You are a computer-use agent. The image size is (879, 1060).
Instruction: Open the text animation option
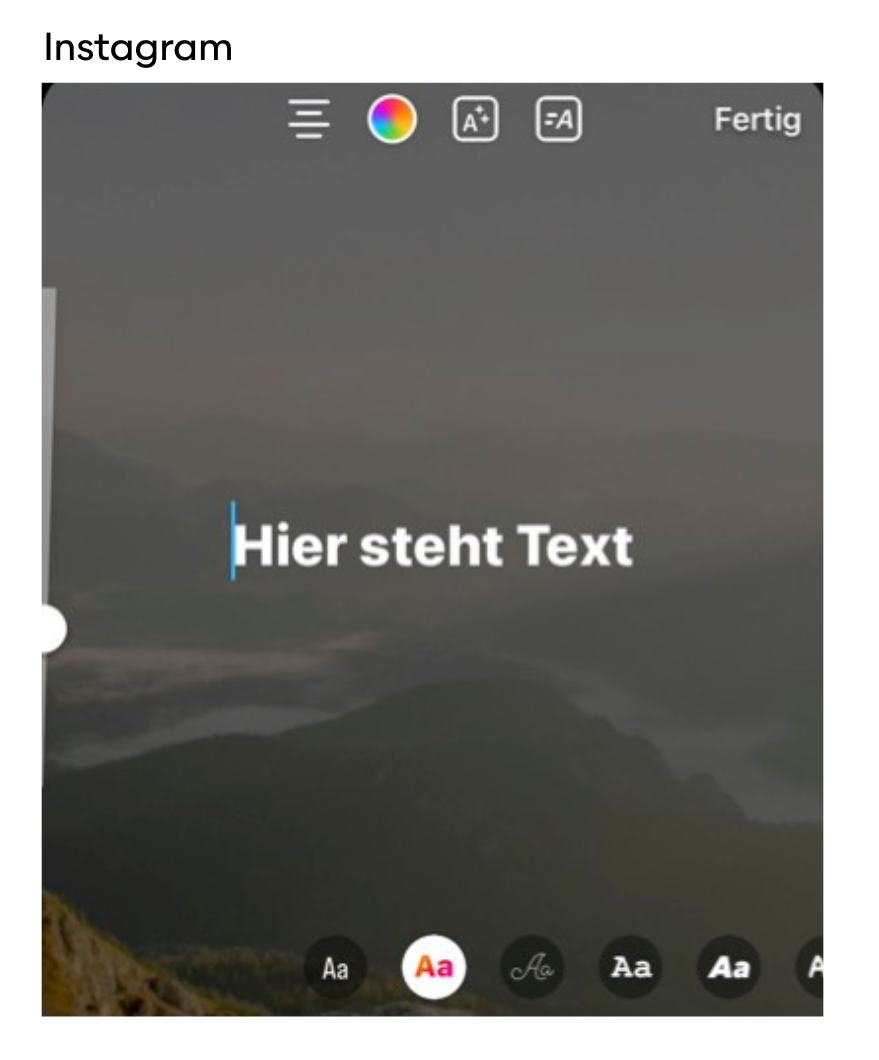559,120
